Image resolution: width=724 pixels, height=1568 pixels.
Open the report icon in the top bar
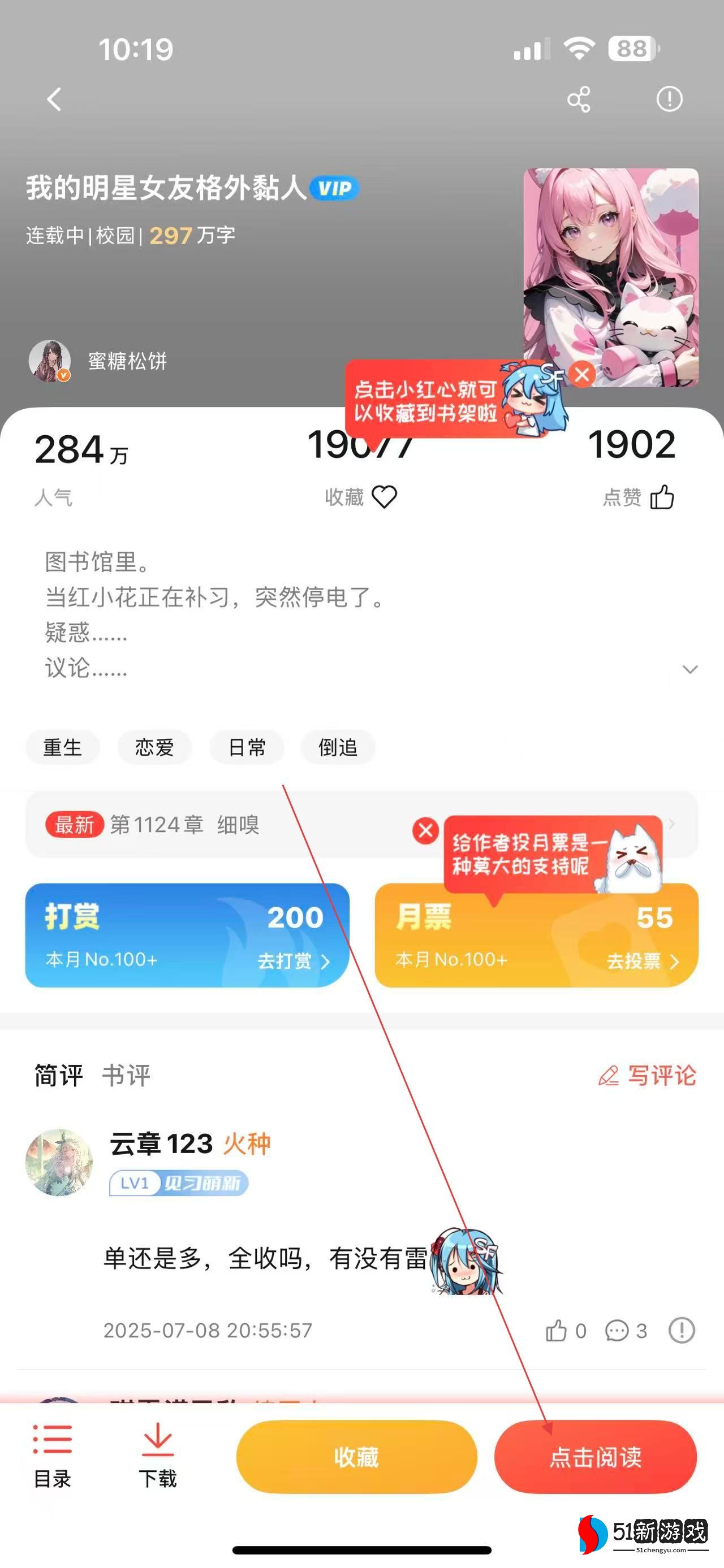(x=669, y=99)
